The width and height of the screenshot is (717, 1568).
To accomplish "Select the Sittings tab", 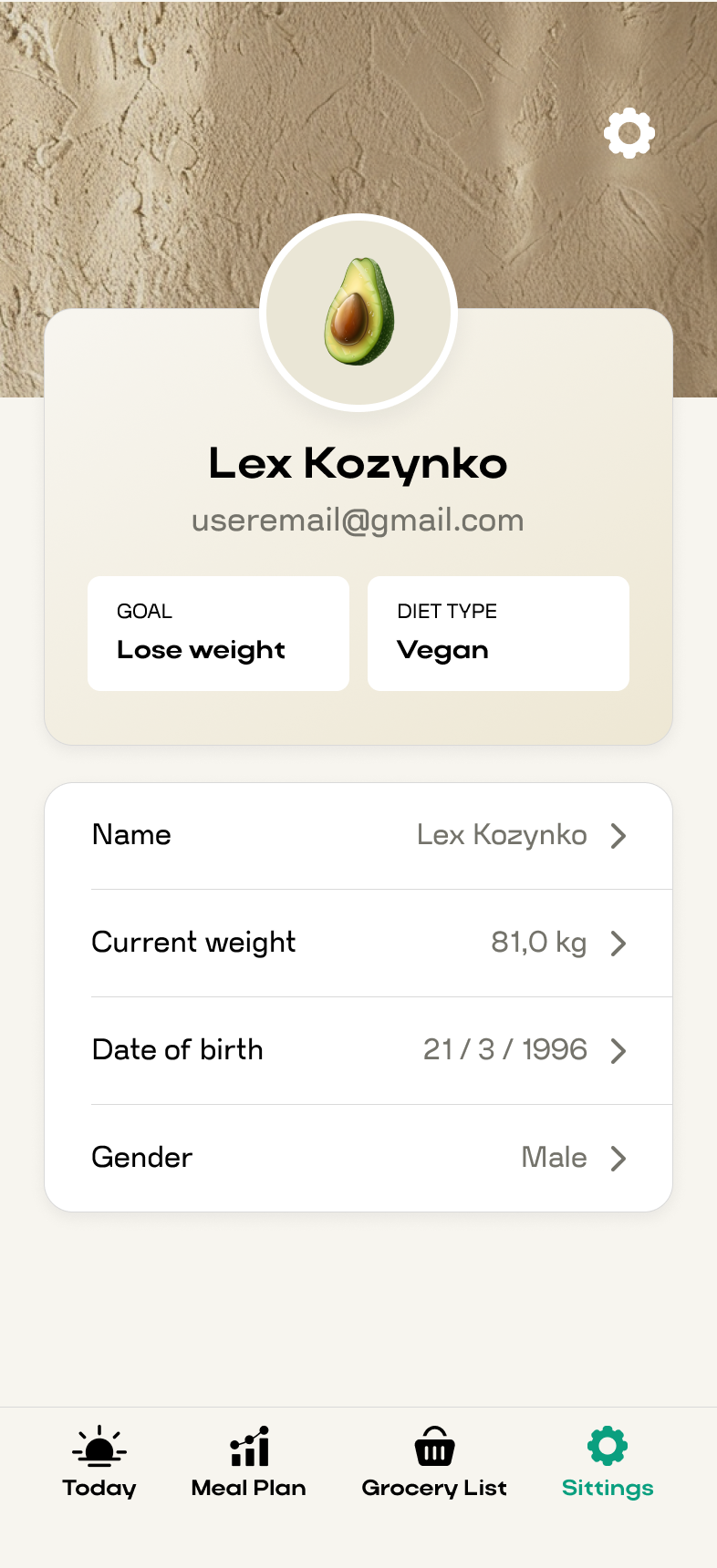I will (608, 1462).
